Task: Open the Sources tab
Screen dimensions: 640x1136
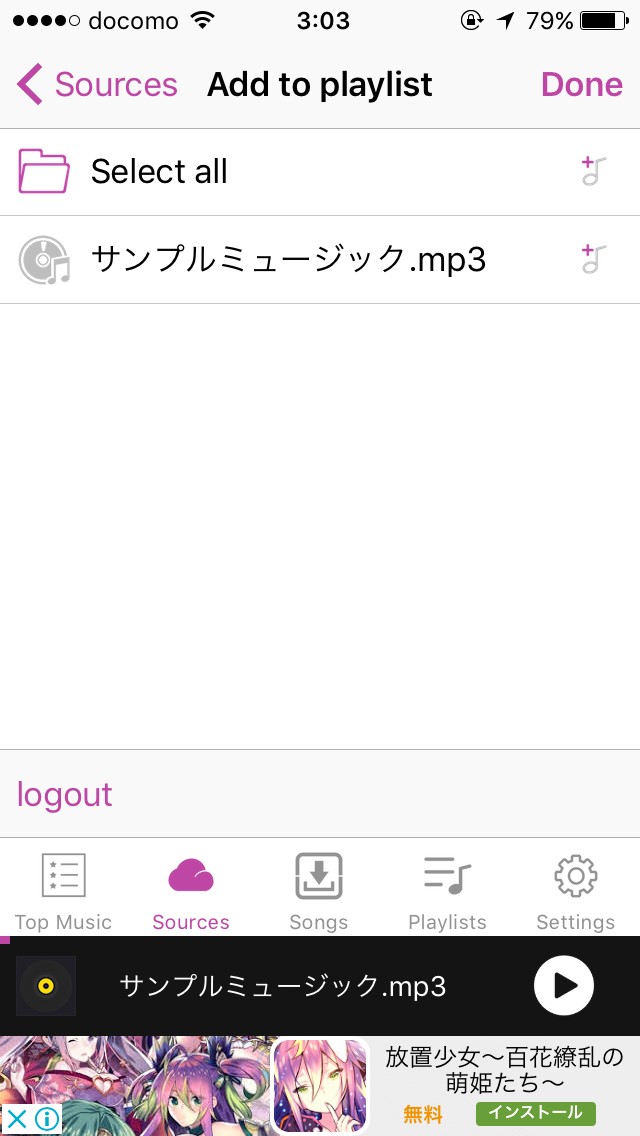Action: [191, 891]
